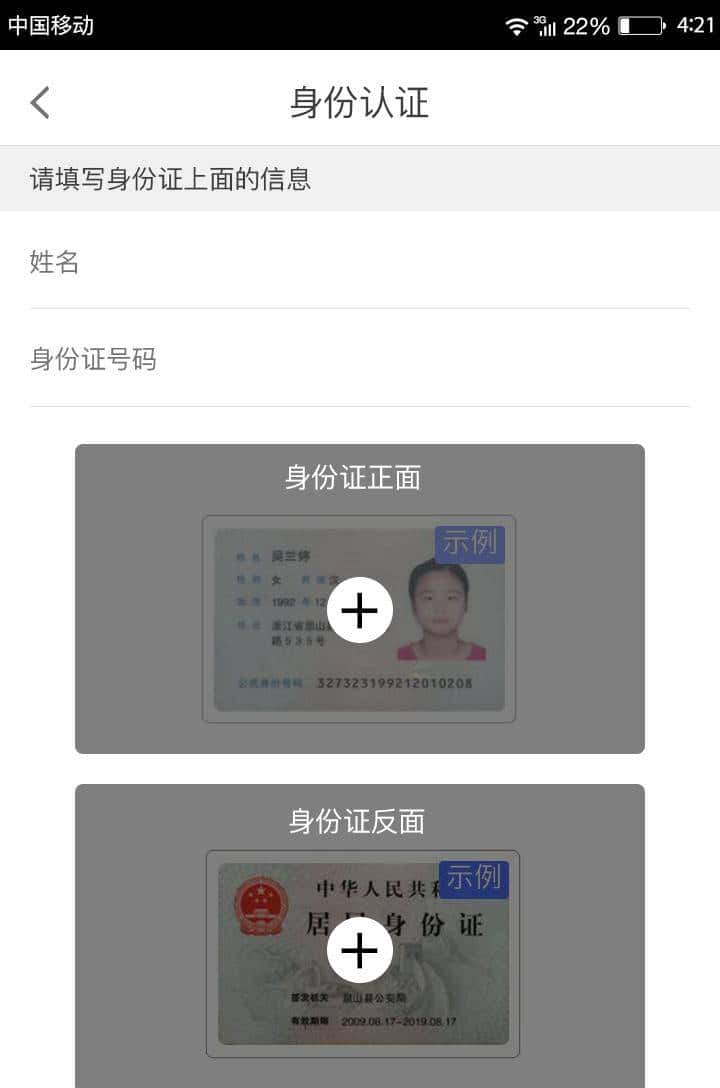
Task: Tap the back arrow icon
Action: (38, 103)
